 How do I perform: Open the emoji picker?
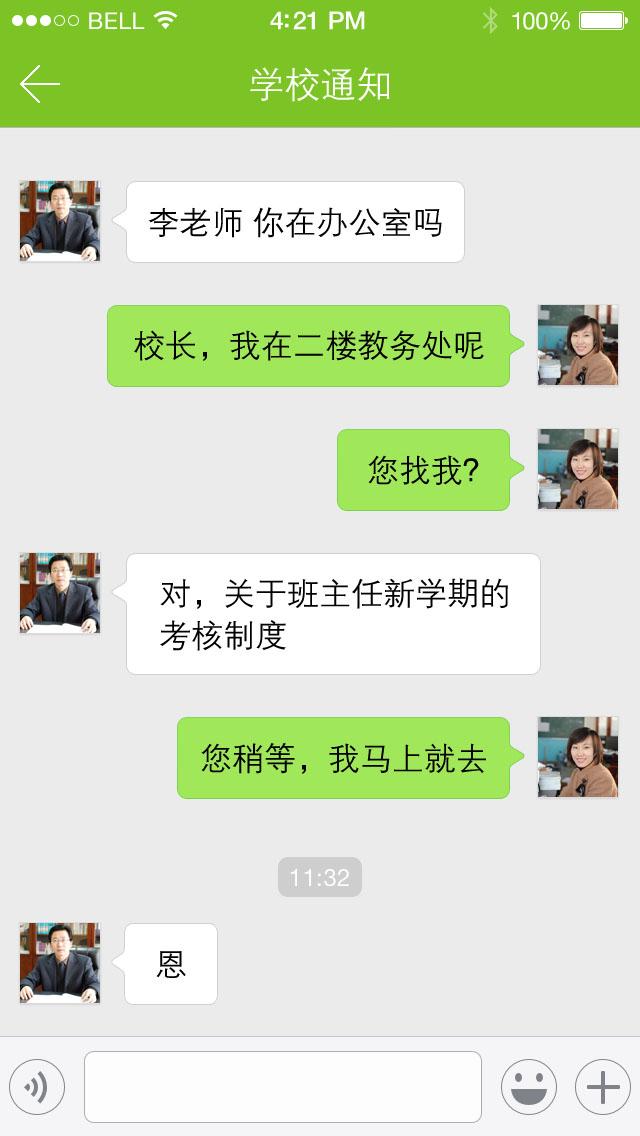click(x=528, y=1087)
